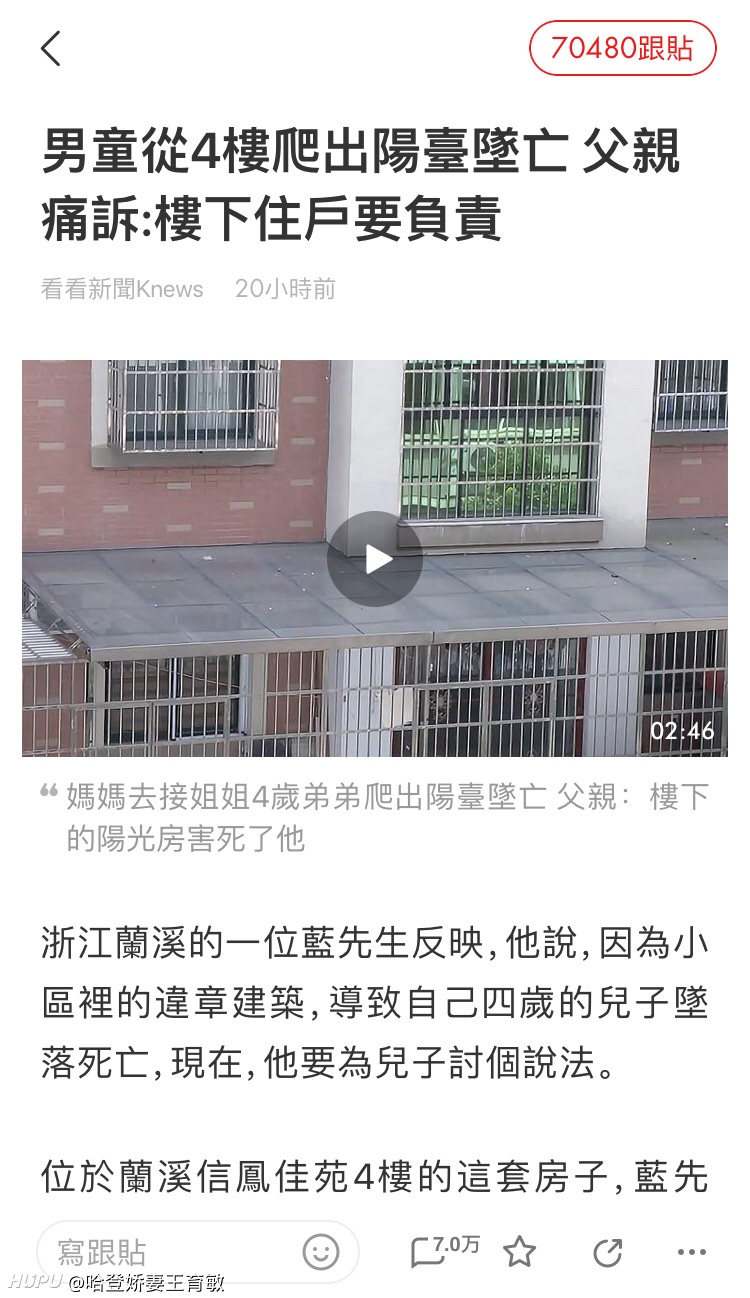Play the news video
750x1298 pixels.
(x=375, y=559)
